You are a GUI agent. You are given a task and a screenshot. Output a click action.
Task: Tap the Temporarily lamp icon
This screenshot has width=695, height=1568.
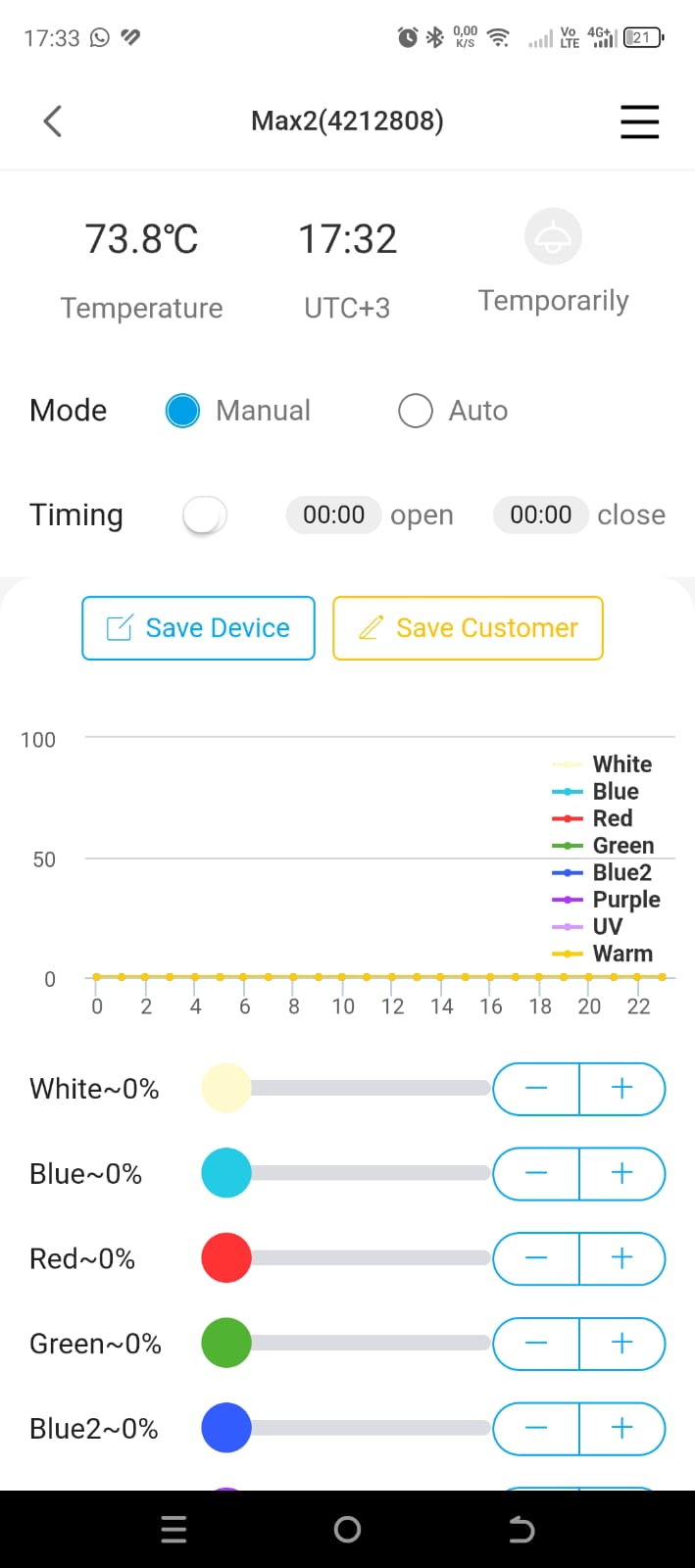pos(553,237)
